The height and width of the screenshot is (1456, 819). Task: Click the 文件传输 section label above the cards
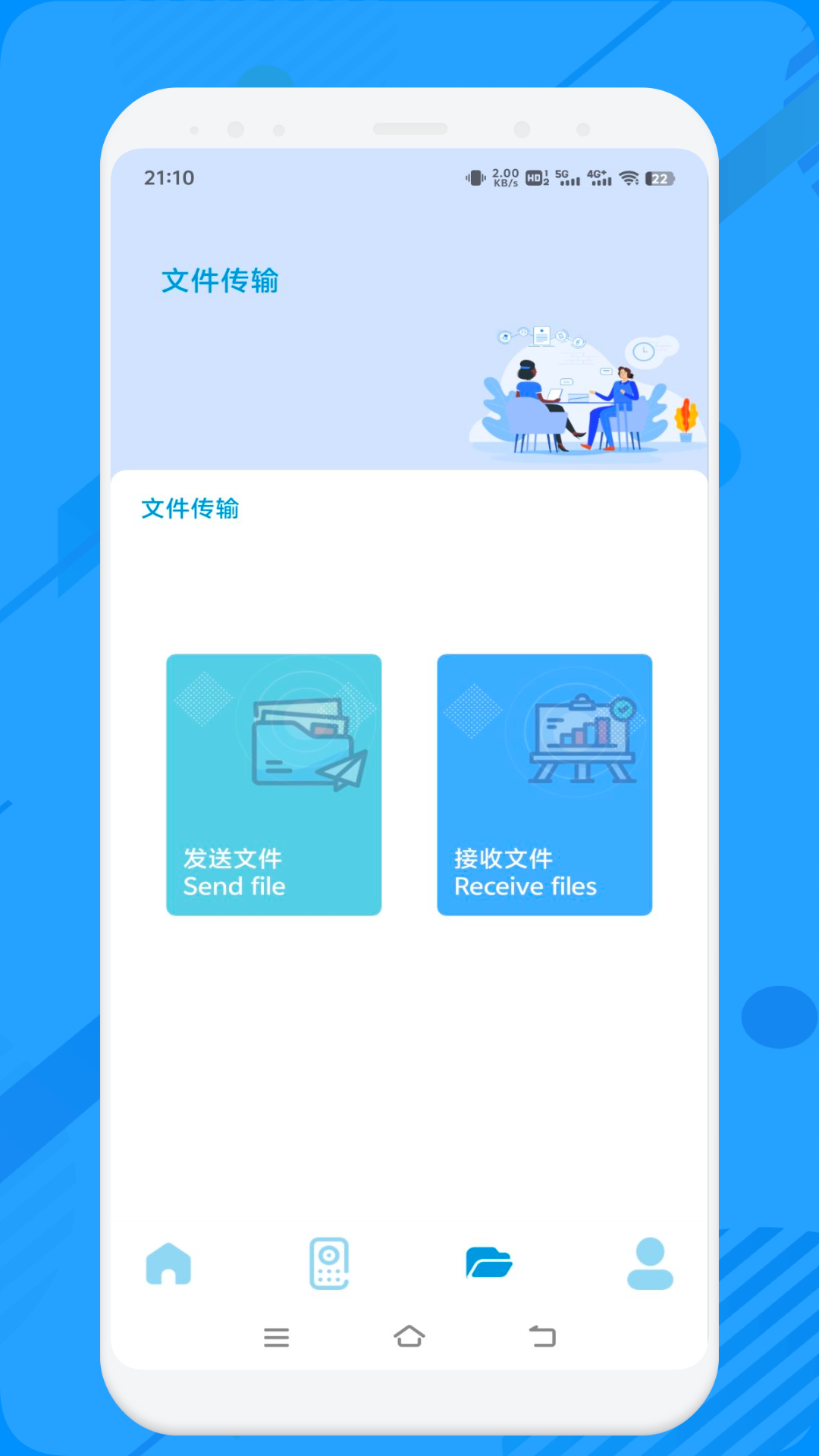(x=191, y=508)
